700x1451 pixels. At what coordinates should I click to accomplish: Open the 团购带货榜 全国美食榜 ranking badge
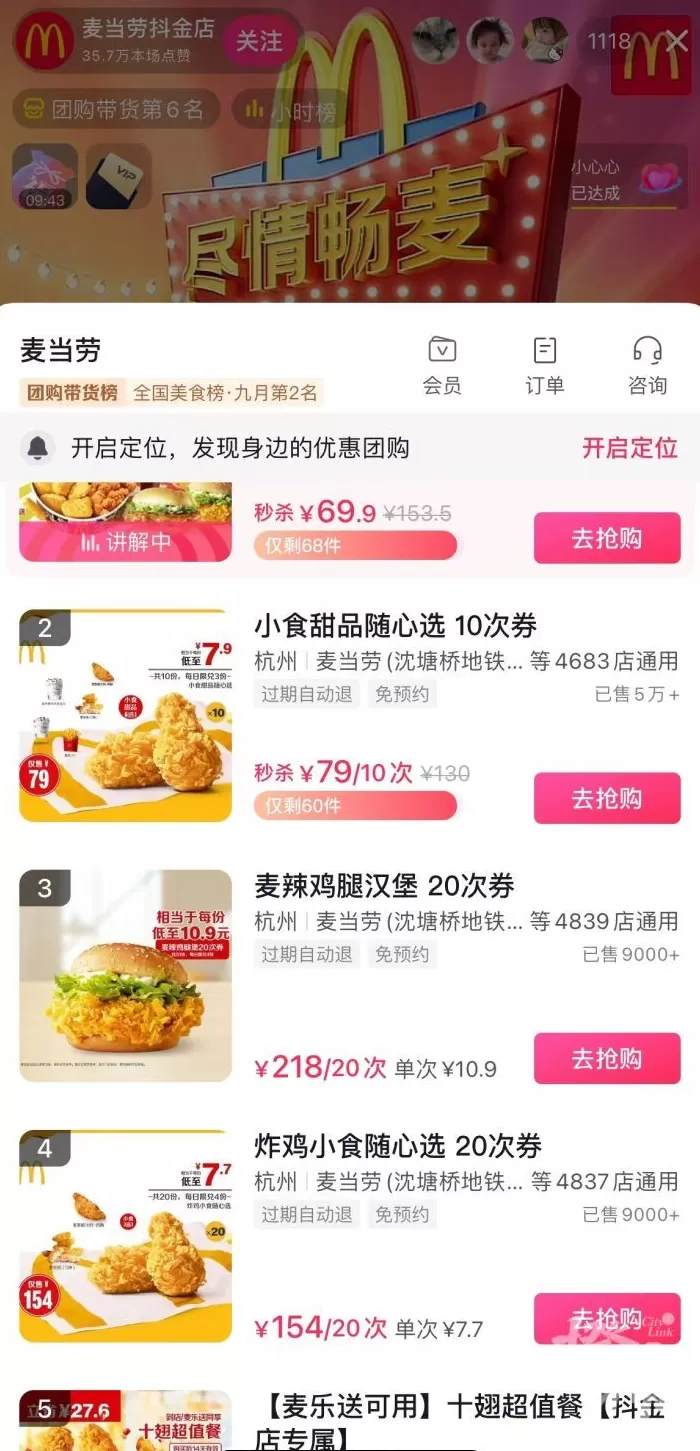[170, 393]
